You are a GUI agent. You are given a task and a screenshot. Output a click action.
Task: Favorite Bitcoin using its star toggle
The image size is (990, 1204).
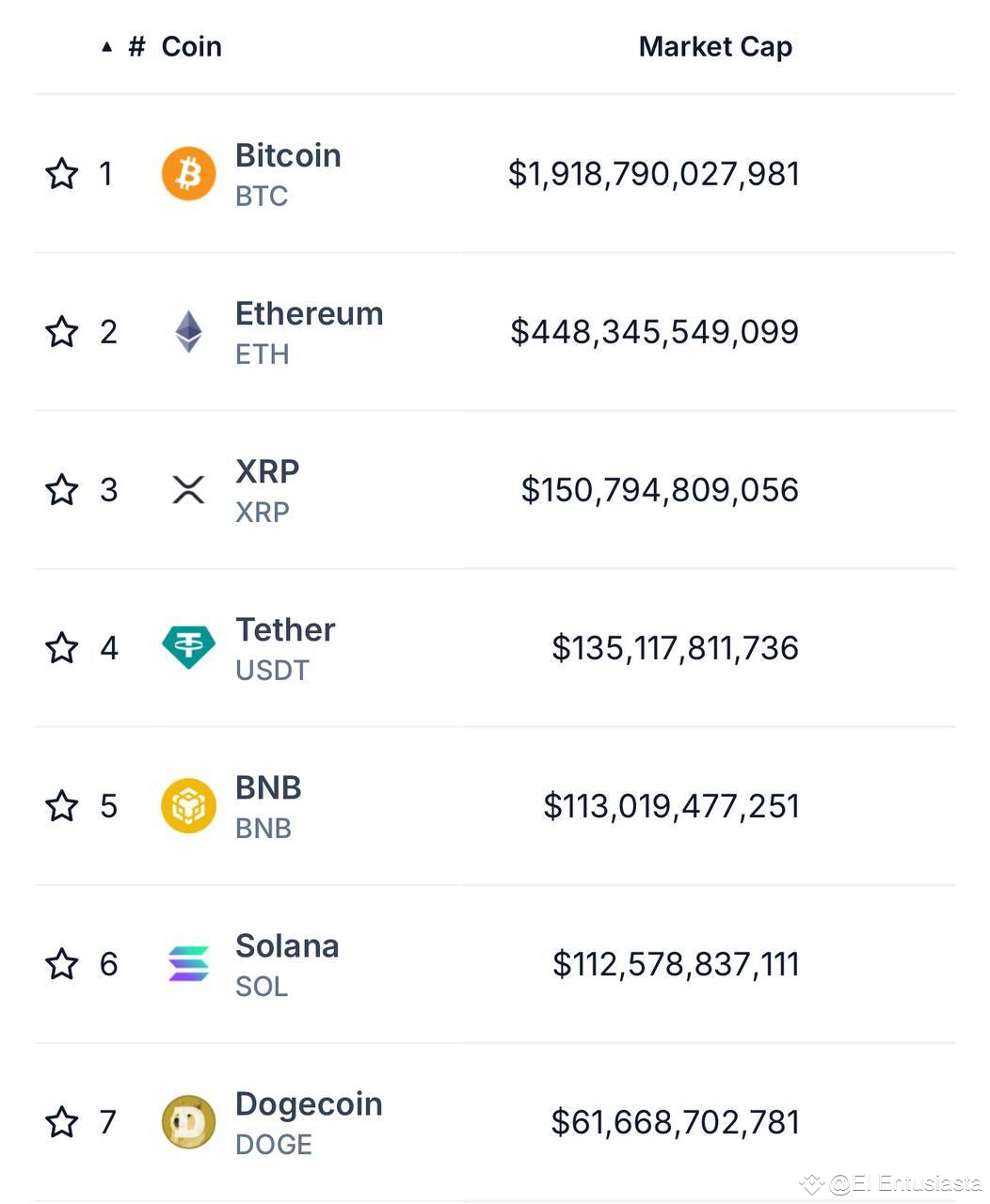click(61, 173)
